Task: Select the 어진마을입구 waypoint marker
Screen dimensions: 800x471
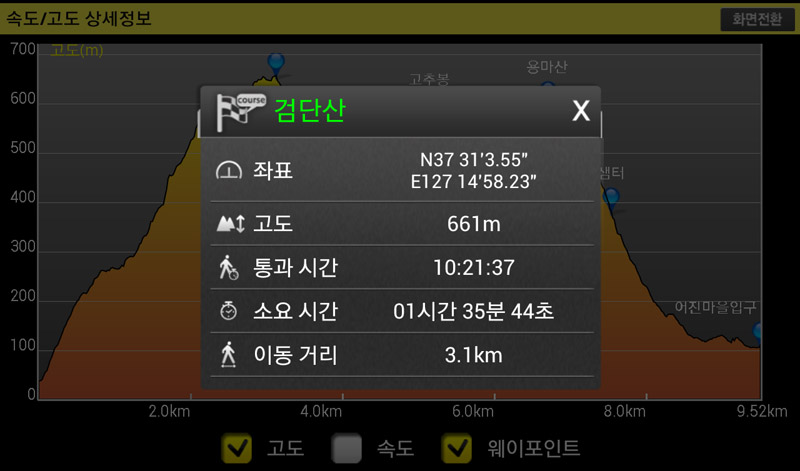Action: click(x=758, y=331)
